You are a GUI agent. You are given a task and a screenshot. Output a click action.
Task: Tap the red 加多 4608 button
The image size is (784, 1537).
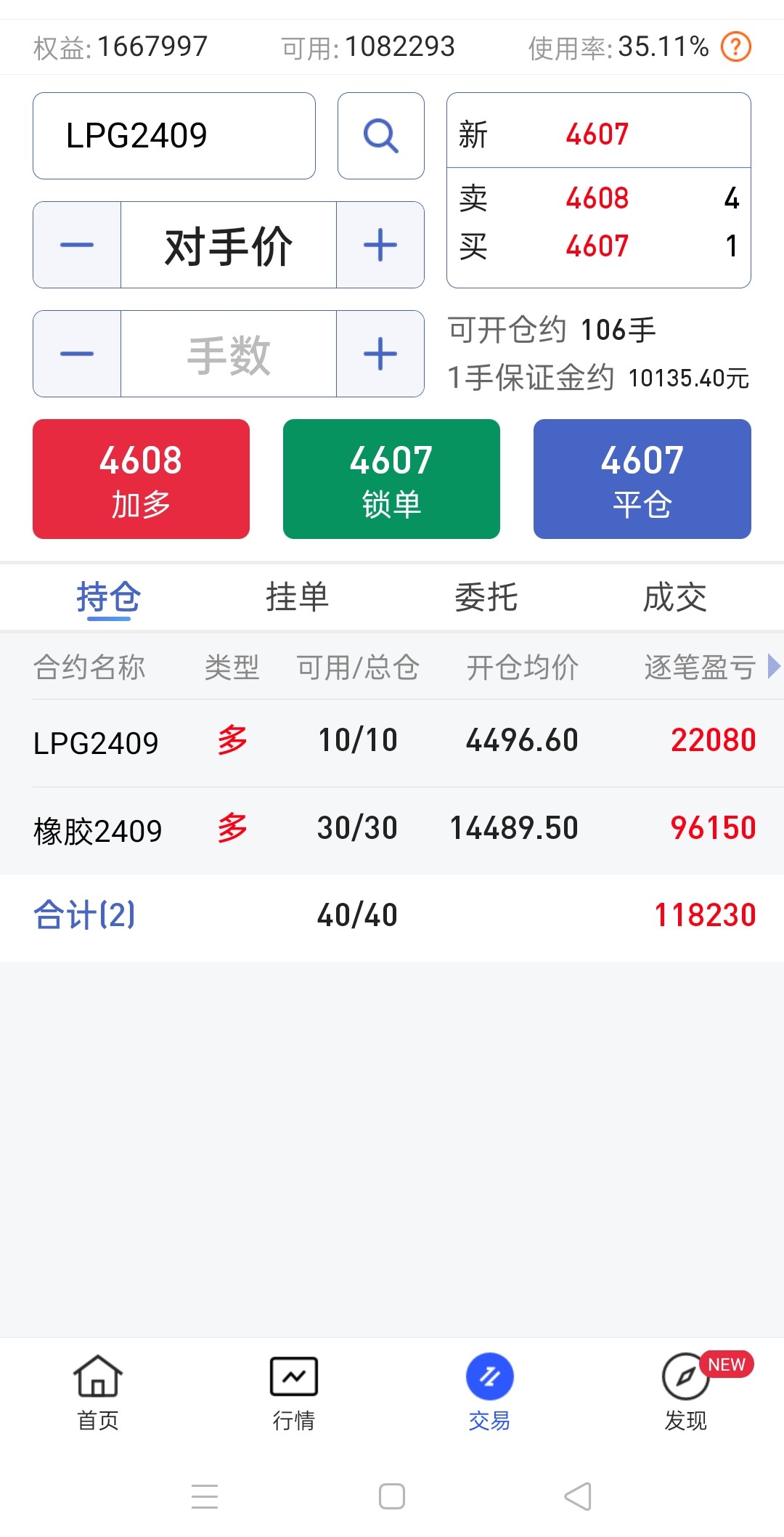[x=141, y=479]
